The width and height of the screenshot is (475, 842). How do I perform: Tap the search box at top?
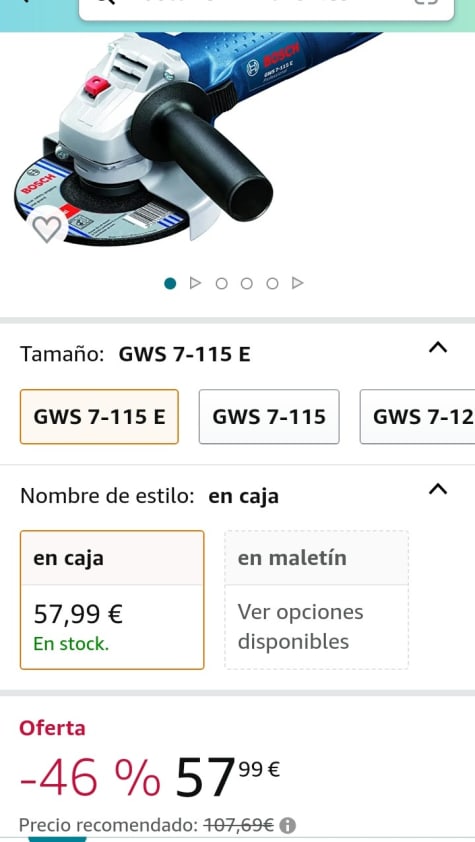pyautogui.click(x=266, y=8)
